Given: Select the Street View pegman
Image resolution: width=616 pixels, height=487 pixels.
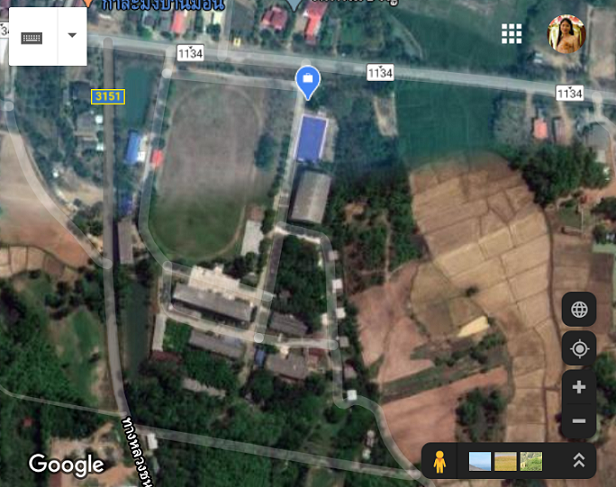Looking at the screenshot, I should 439,461.
